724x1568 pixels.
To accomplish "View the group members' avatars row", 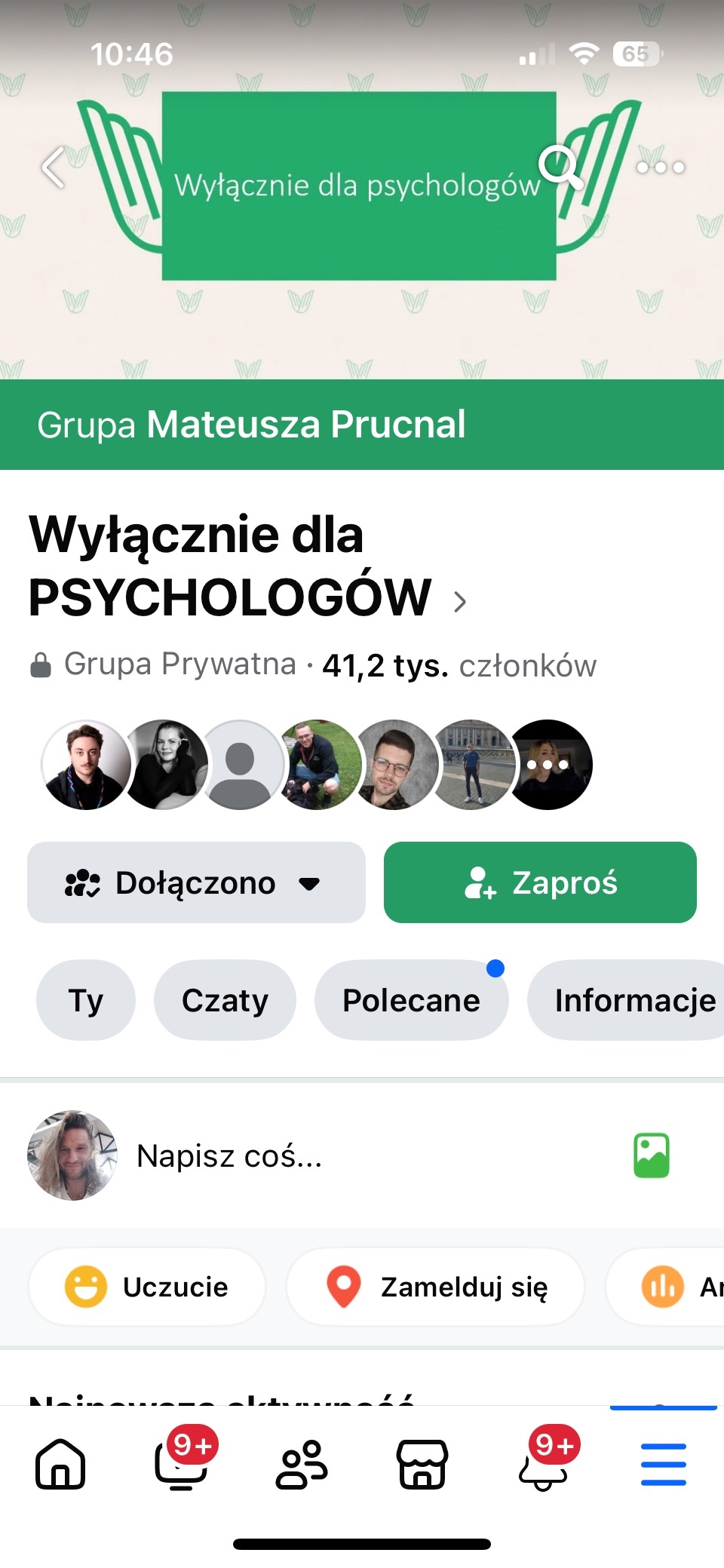I will [x=317, y=765].
